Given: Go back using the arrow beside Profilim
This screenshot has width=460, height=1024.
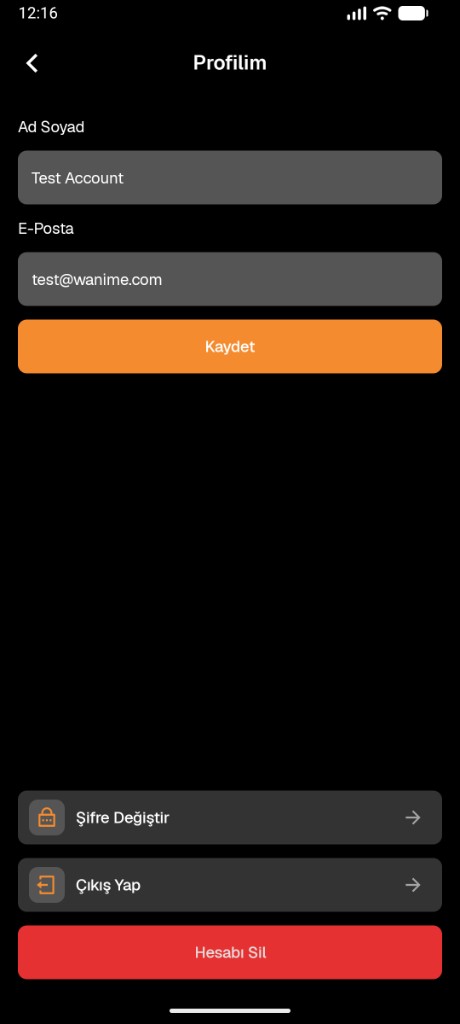Looking at the screenshot, I should coord(32,63).
